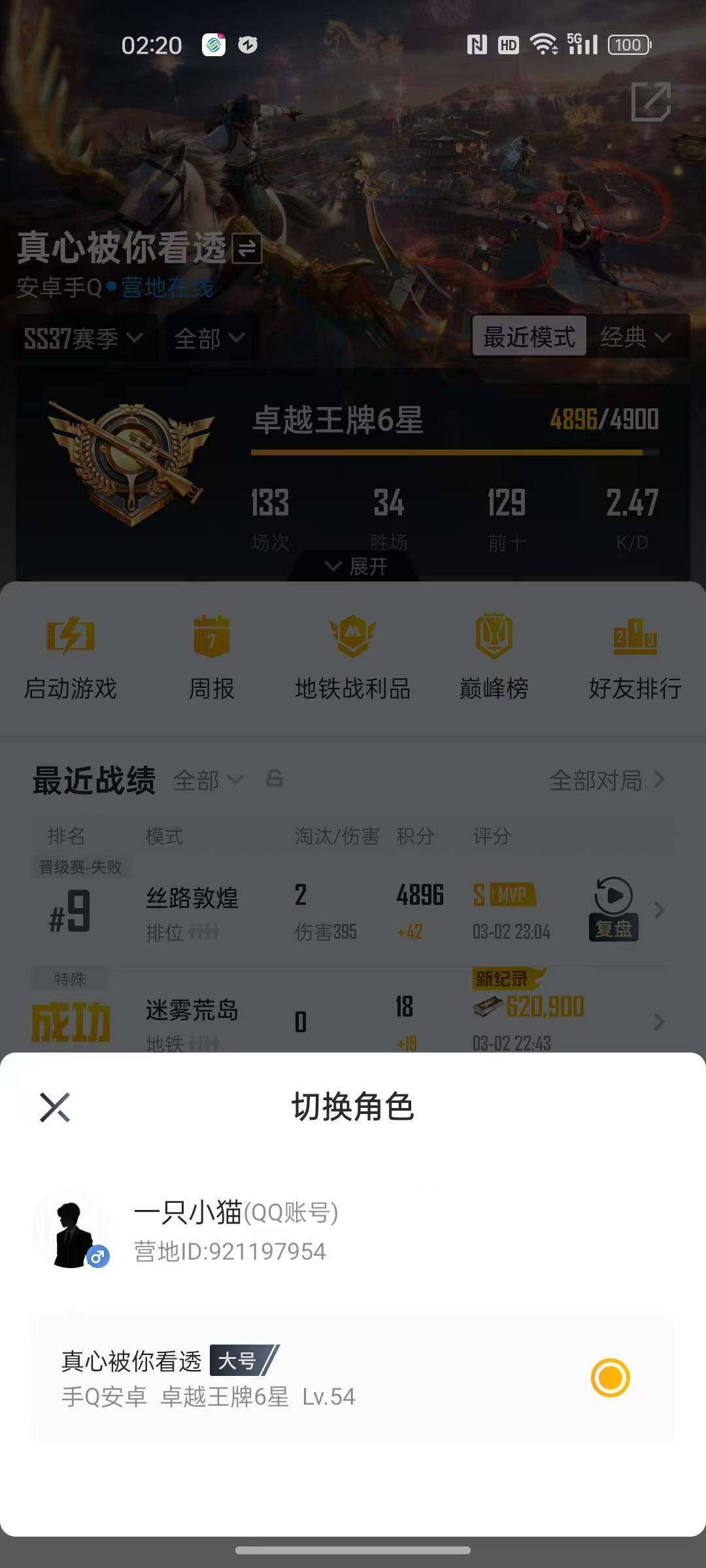This screenshot has height=1568, width=706.
Task: Open the 周报 weekly report icon
Action: 211,653
